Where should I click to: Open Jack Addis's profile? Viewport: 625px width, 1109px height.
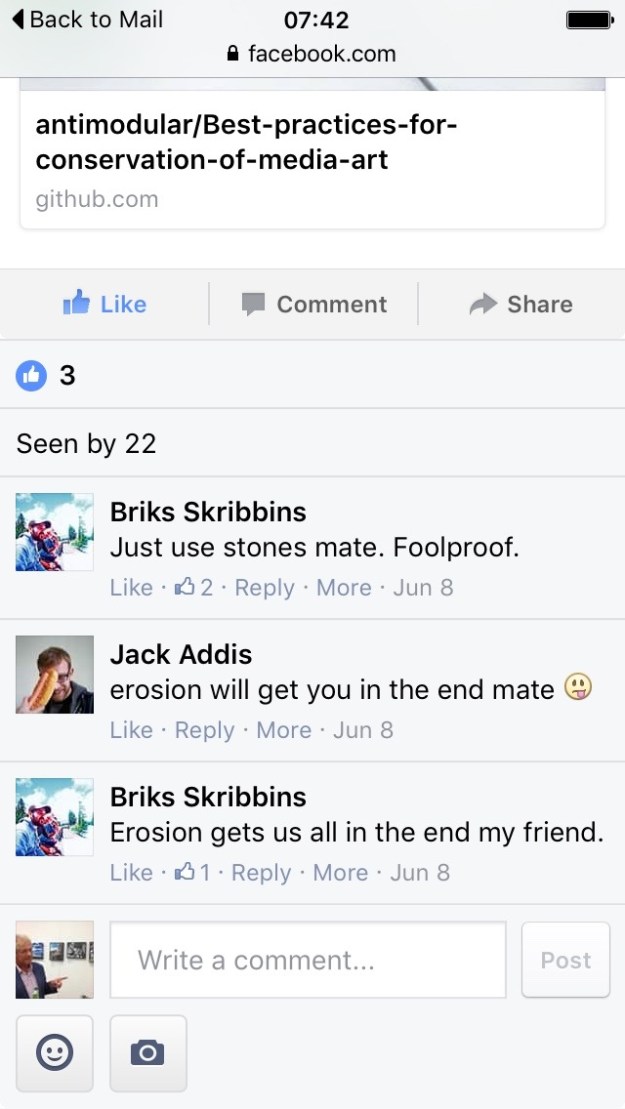(x=181, y=655)
